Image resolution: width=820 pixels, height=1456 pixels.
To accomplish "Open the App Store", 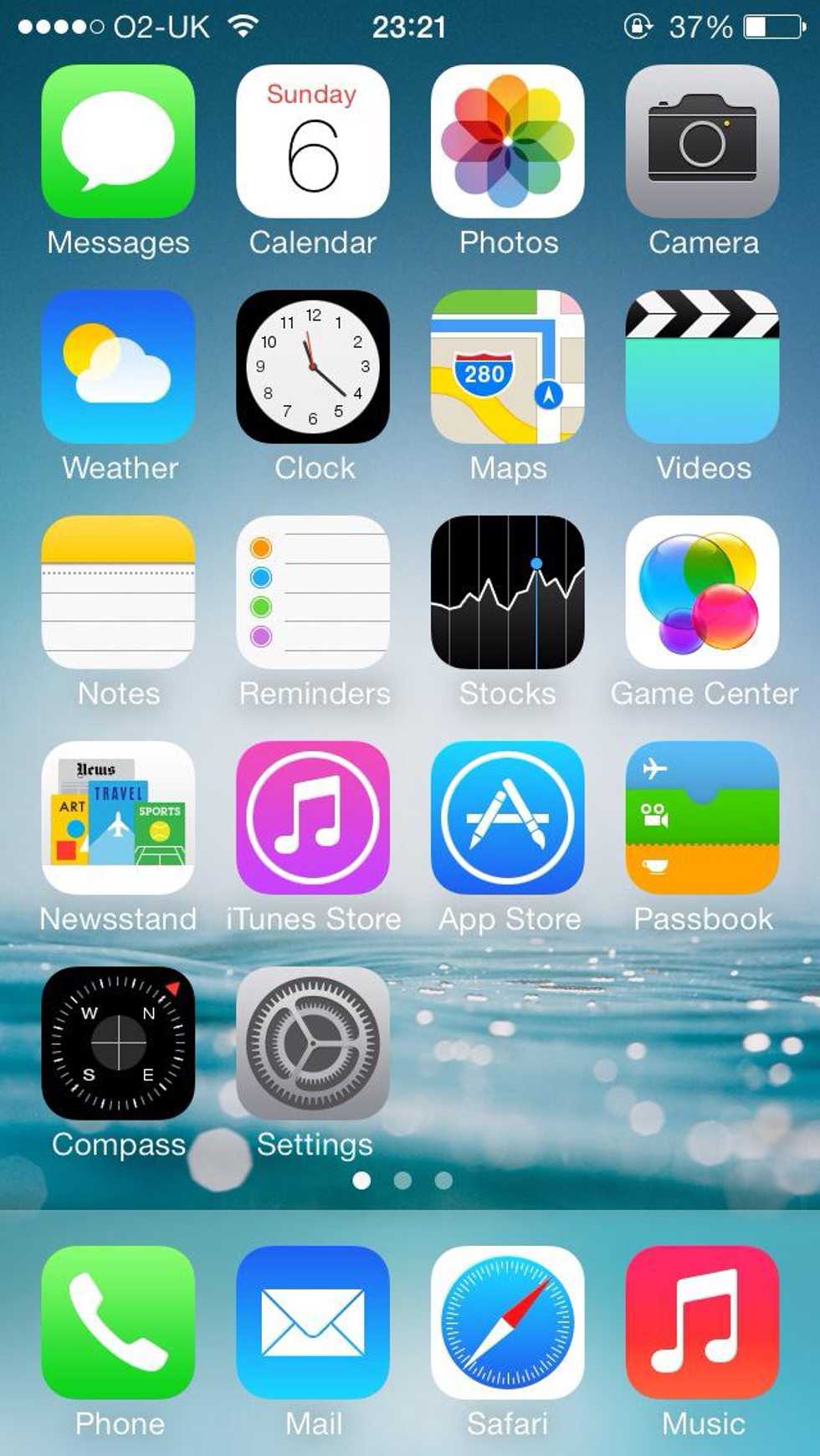I will (x=508, y=818).
